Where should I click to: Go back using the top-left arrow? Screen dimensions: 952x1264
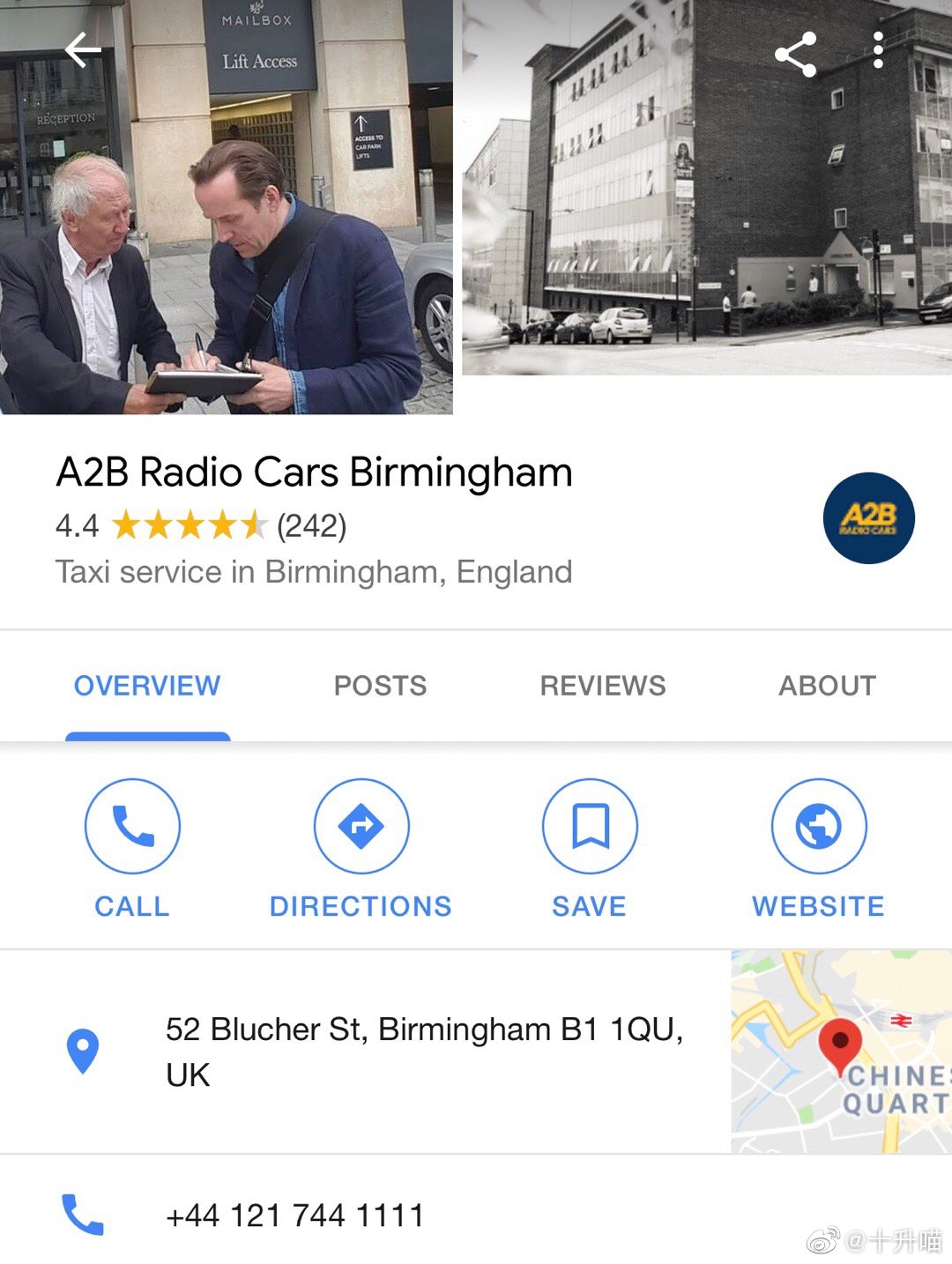pyautogui.click(x=84, y=51)
